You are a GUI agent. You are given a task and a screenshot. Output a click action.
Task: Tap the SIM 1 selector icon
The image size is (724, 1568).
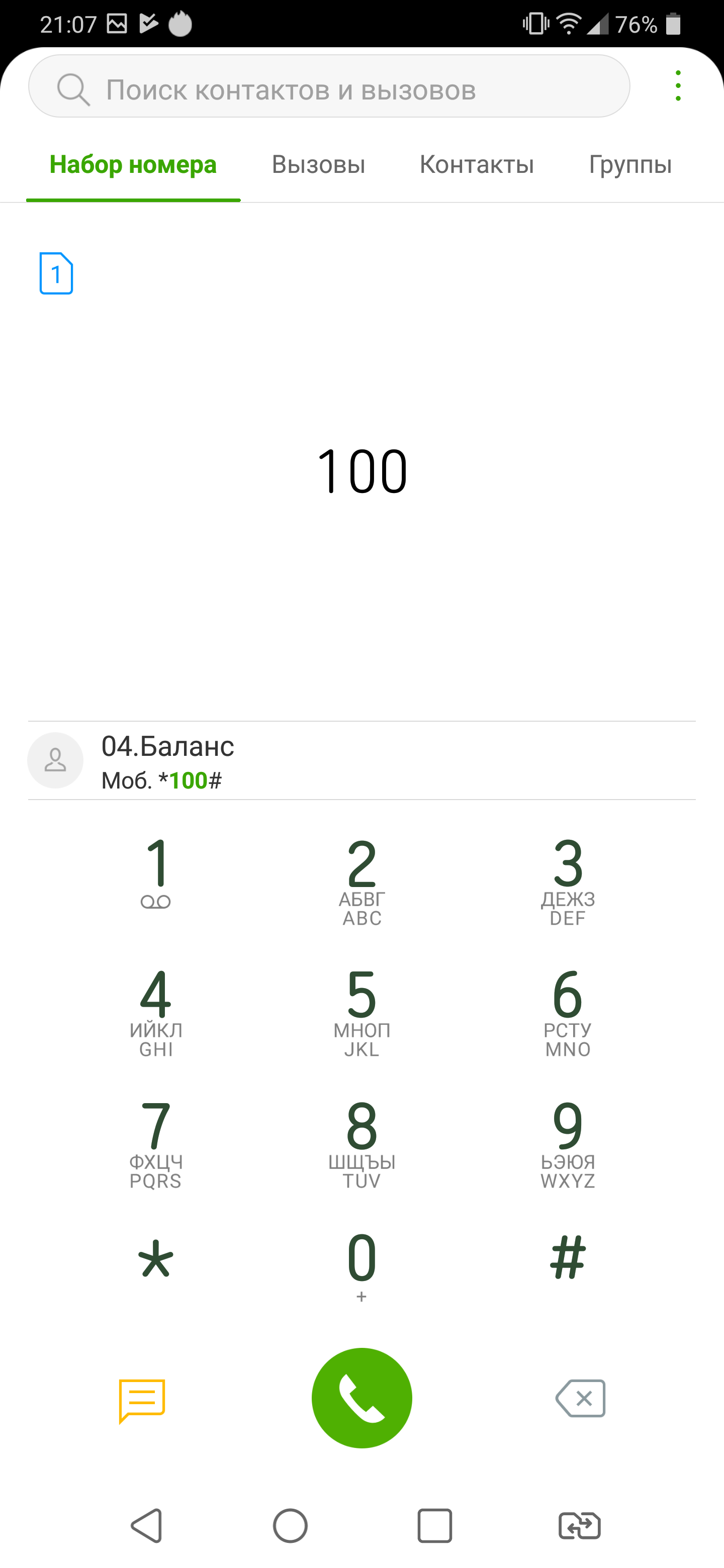point(56,274)
